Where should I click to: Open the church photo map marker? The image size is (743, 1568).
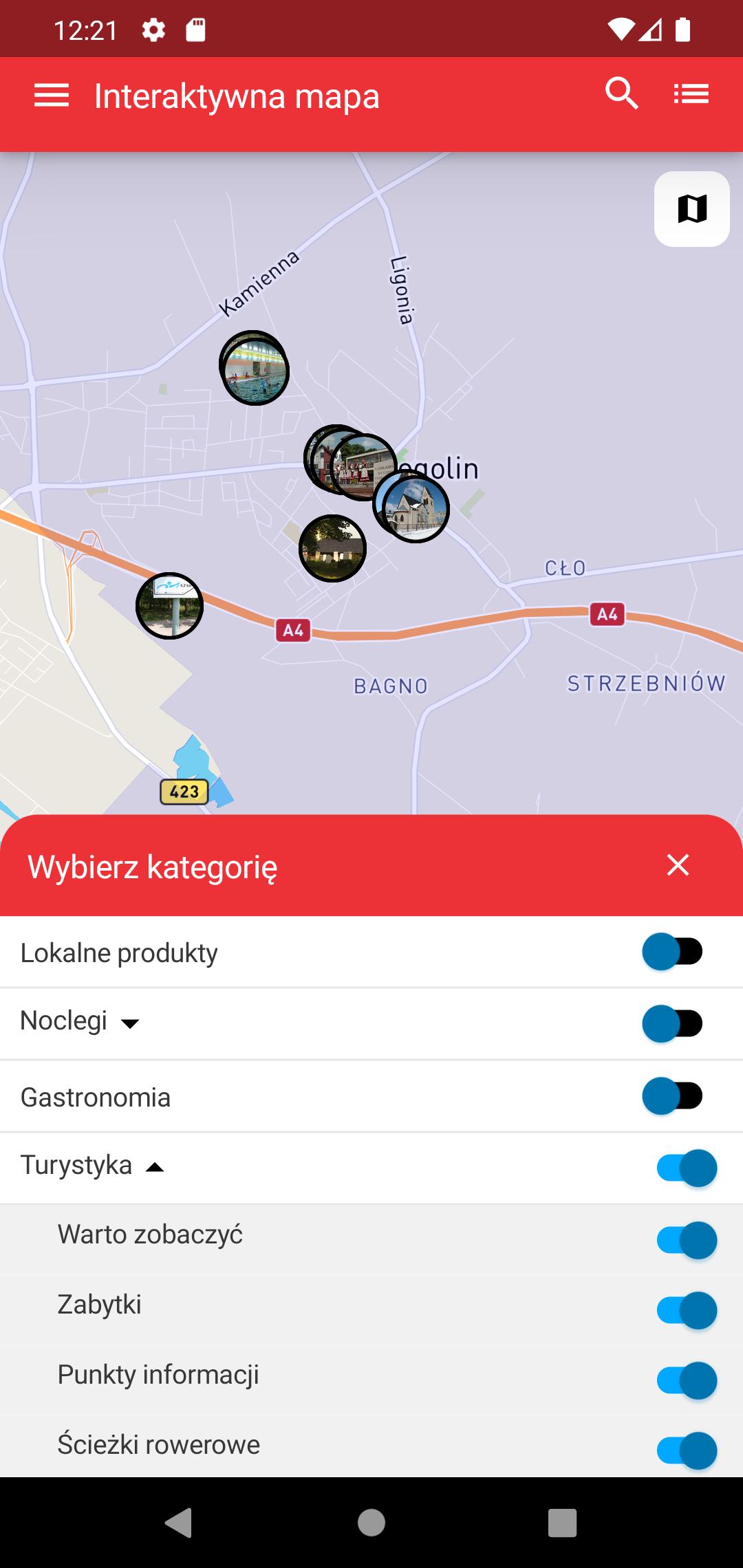coord(416,509)
